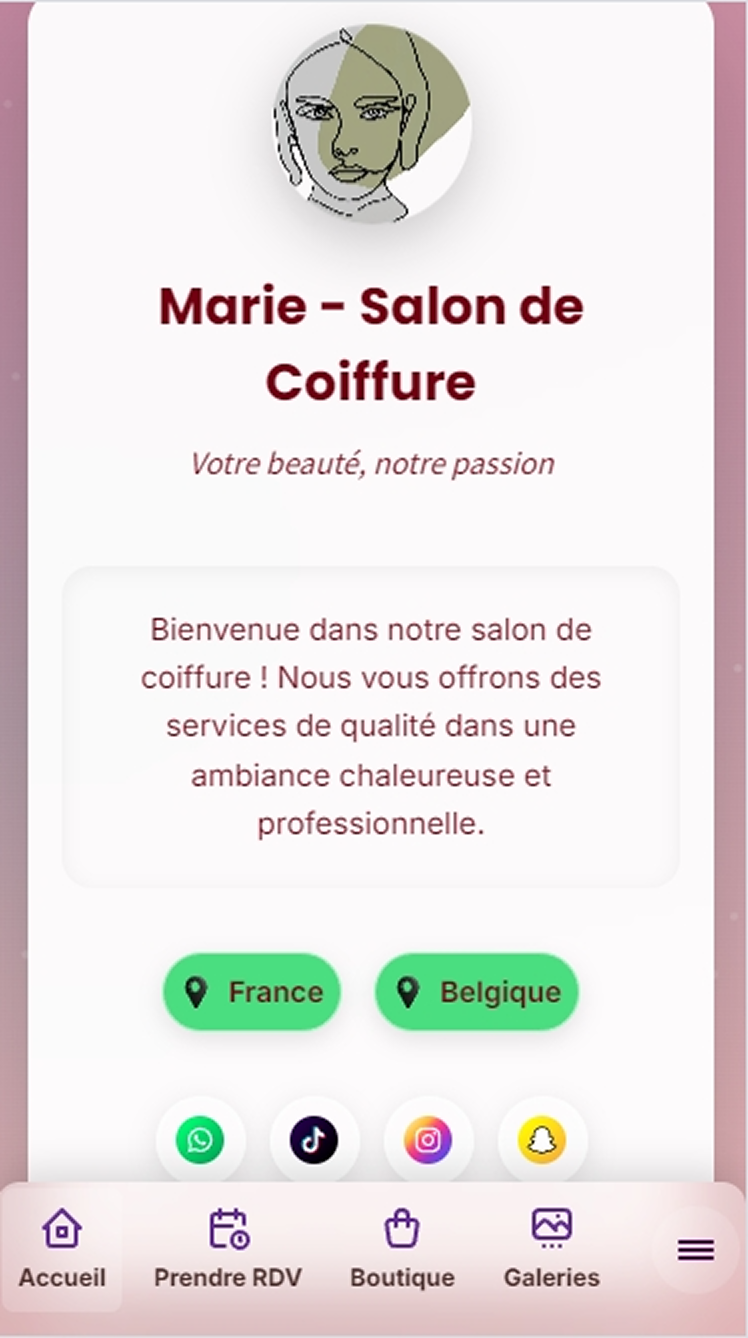Click the tagline 'Votre beauté, notre passion'

pos(373,463)
